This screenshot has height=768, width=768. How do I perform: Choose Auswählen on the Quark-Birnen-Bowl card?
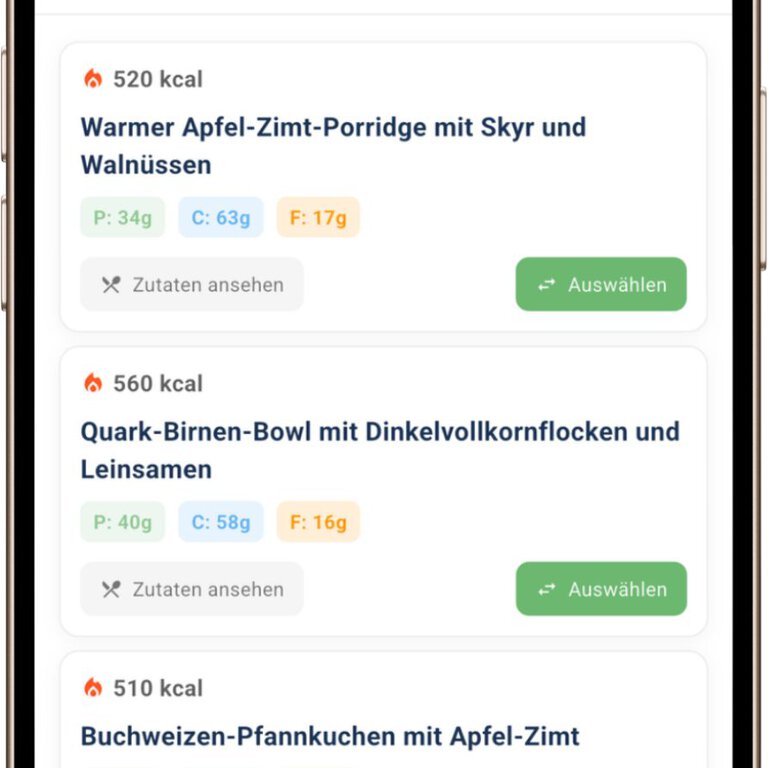601,589
